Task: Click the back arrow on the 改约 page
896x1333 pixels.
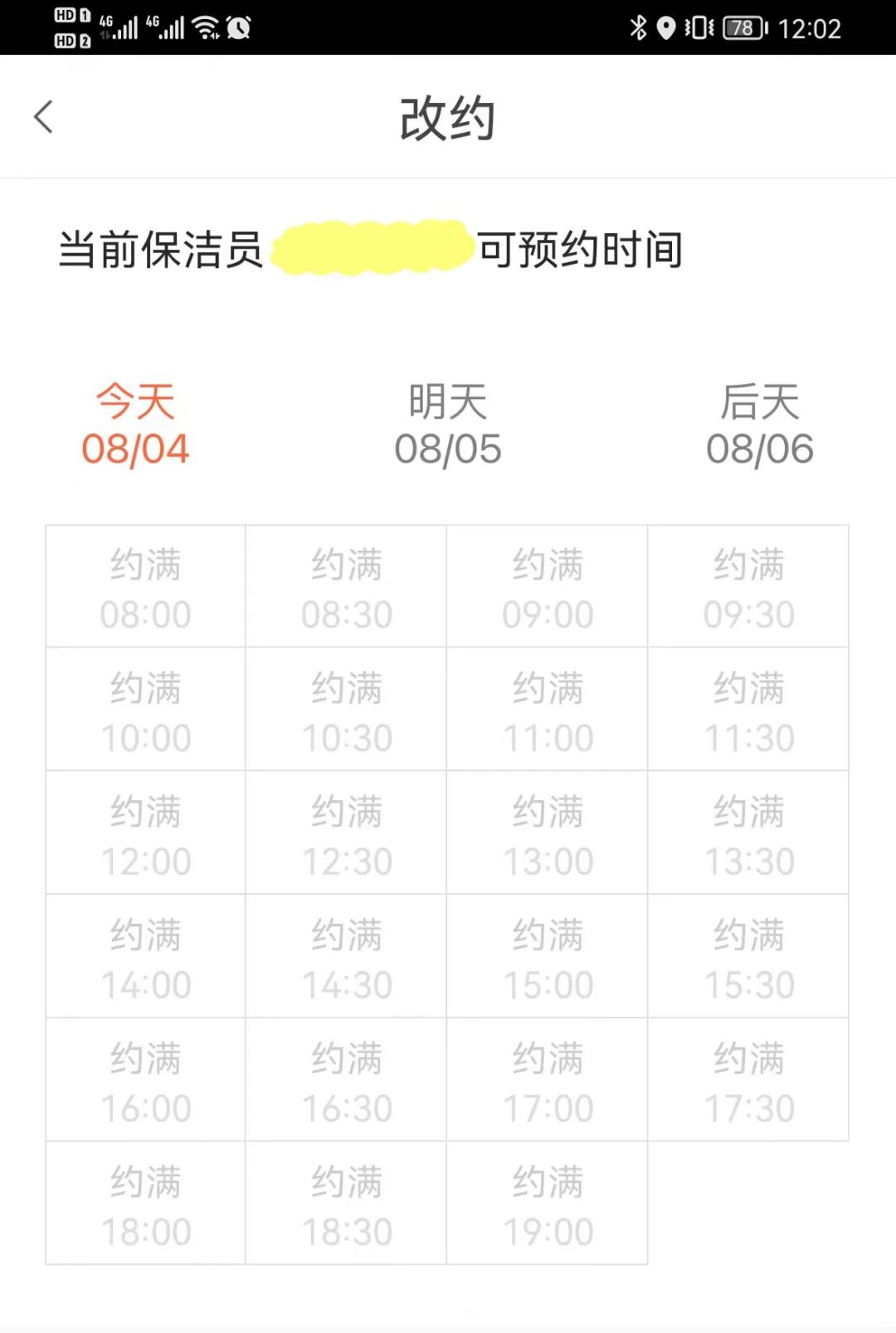Action: pyautogui.click(x=43, y=116)
